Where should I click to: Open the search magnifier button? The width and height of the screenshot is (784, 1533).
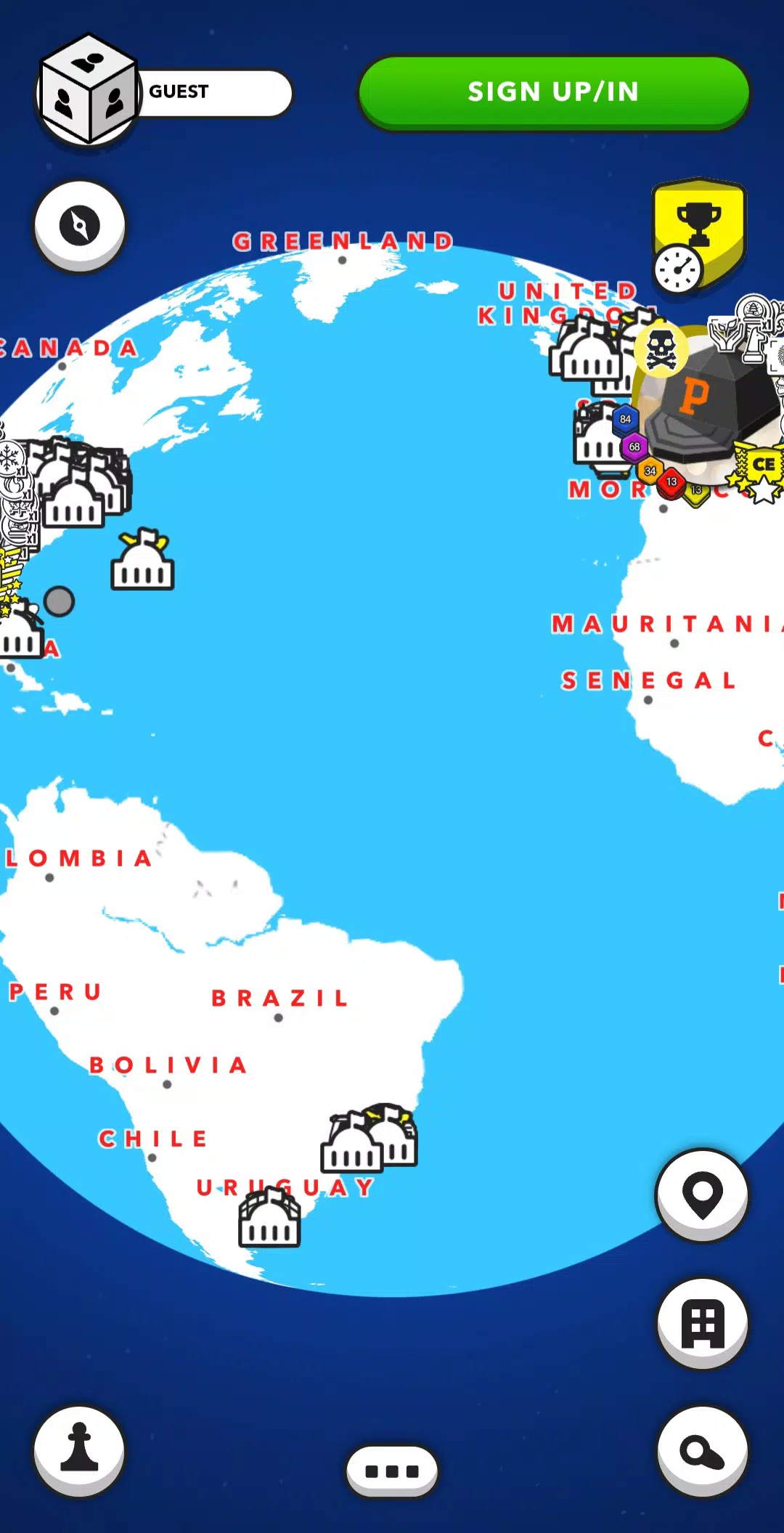701,1449
